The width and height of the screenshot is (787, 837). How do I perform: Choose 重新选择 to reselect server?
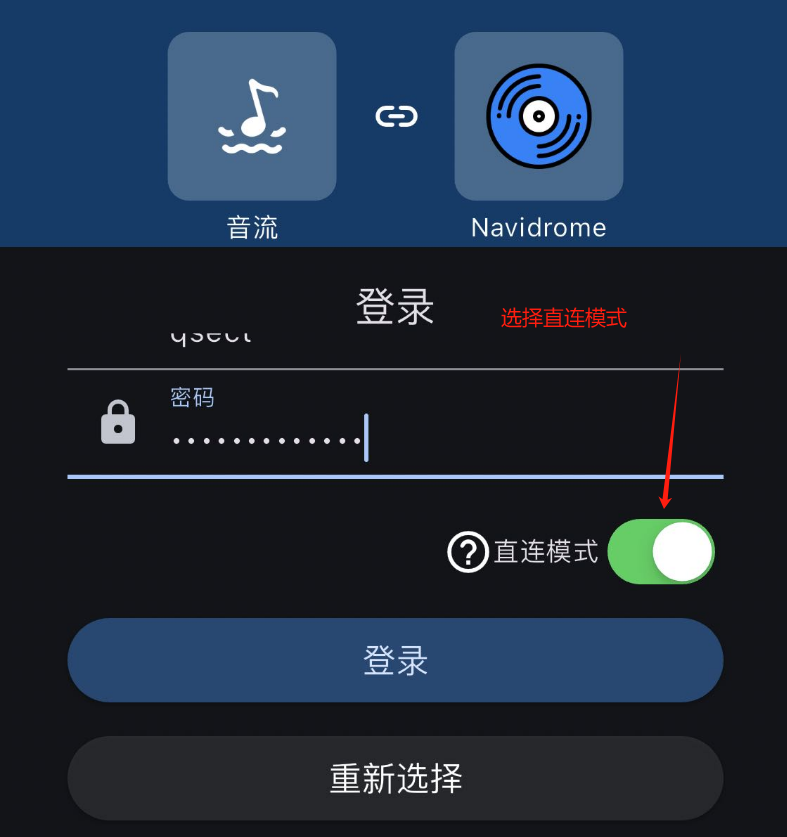(x=395, y=777)
